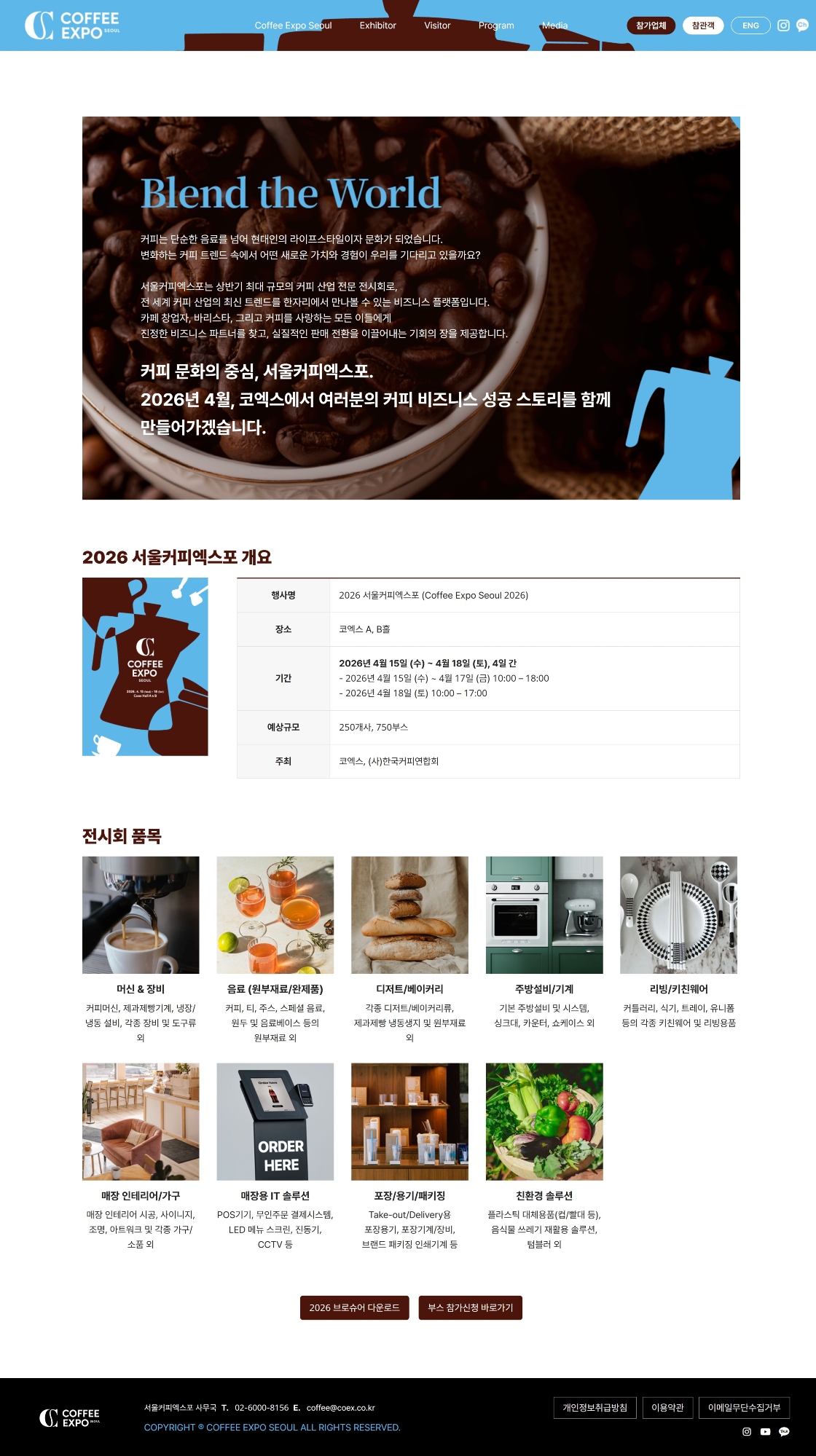
Task: Download the 2026 브로슈어
Action: (x=354, y=1307)
